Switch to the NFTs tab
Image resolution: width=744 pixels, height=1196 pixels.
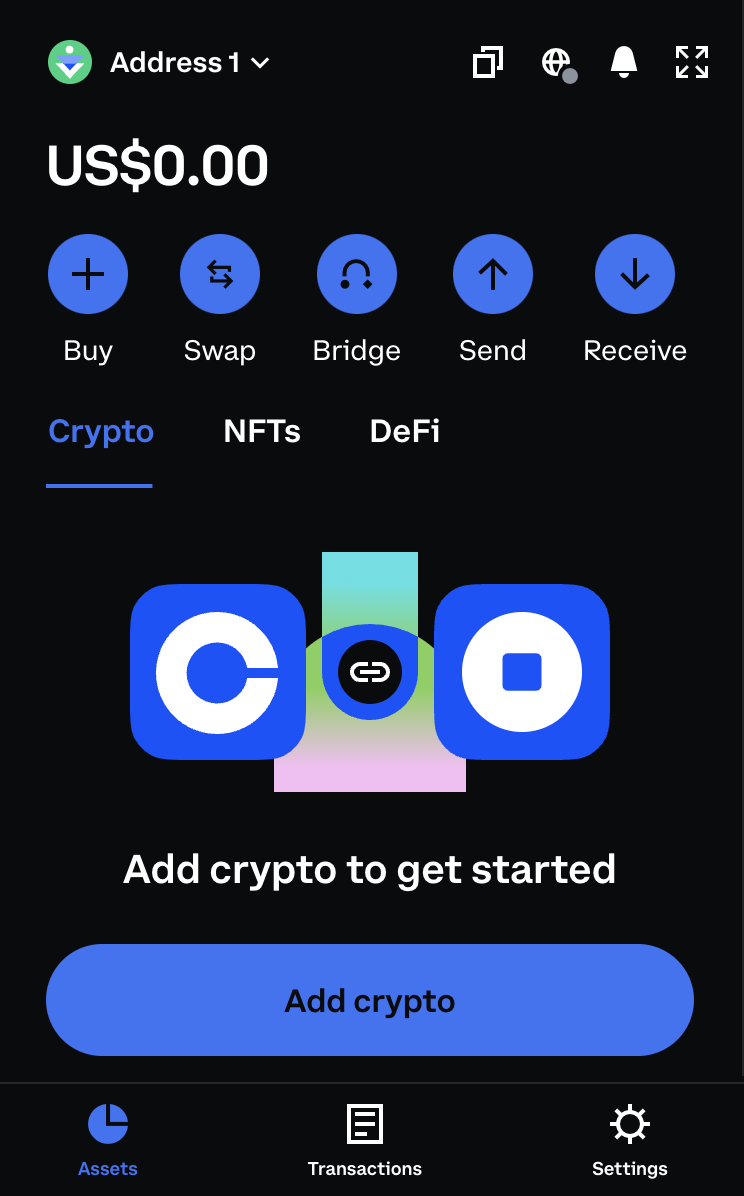(262, 432)
